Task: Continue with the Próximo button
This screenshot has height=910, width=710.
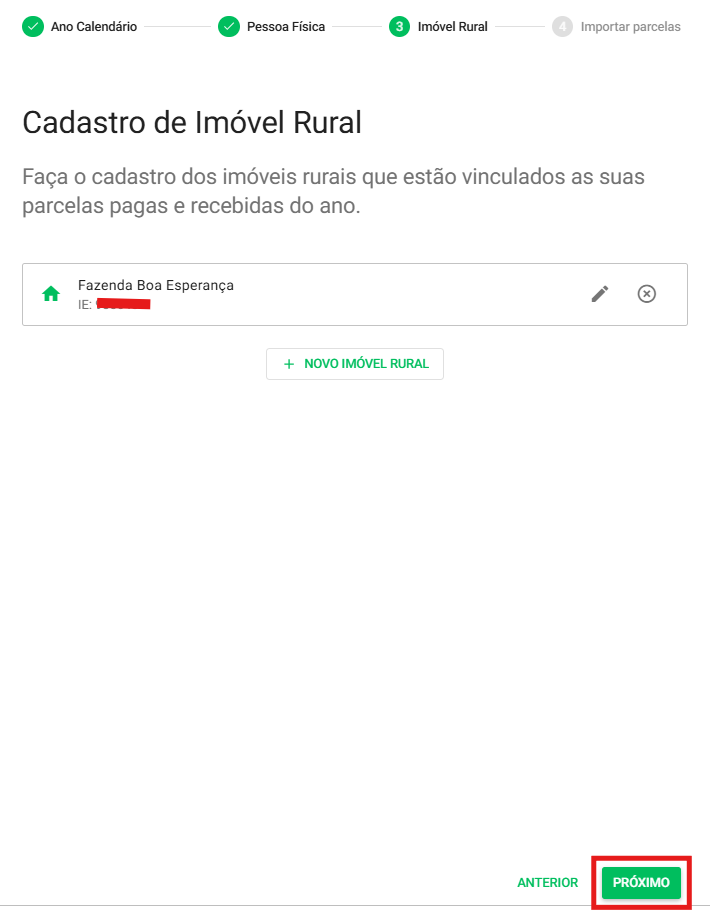Action: [641, 883]
